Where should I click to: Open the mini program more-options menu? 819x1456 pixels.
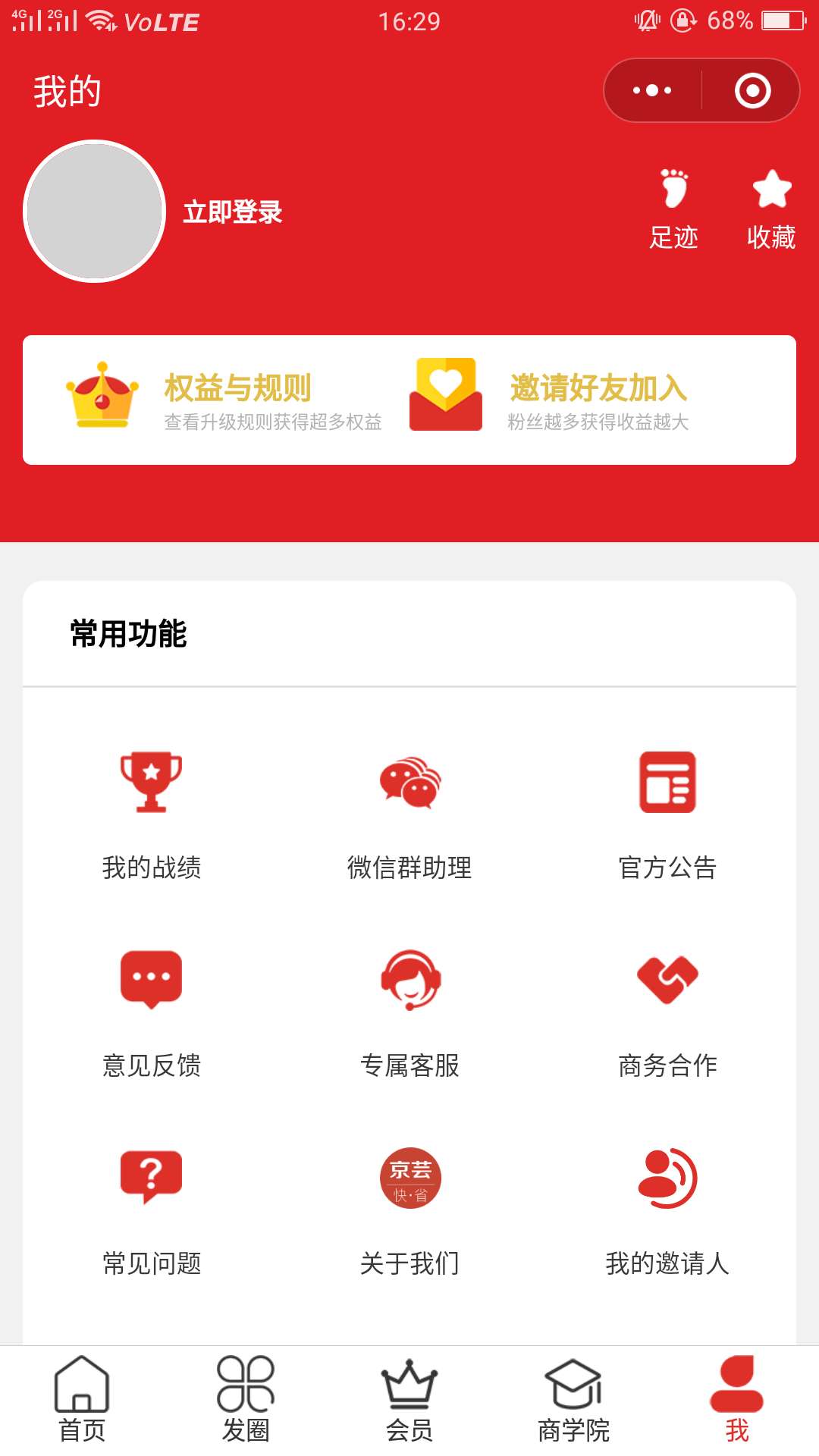pyautogui.click(x=652, y=90)
